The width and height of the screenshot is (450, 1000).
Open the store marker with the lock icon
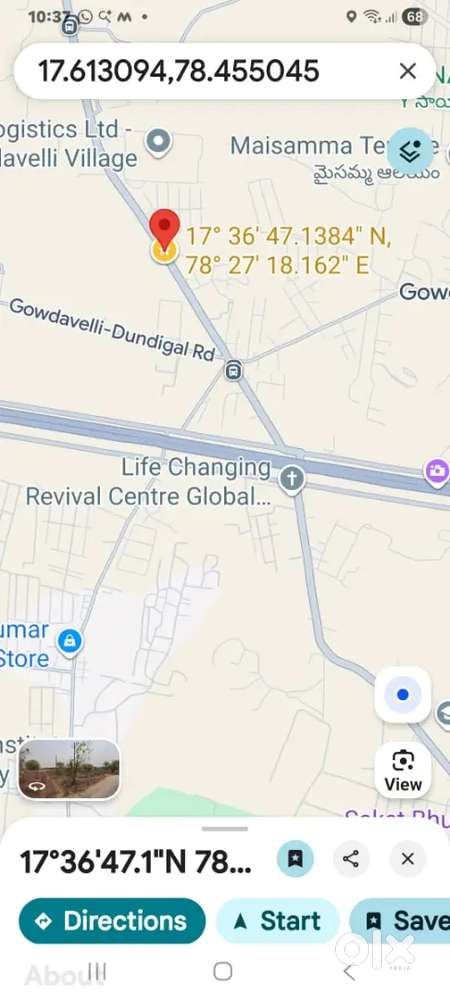pos(69,640)
